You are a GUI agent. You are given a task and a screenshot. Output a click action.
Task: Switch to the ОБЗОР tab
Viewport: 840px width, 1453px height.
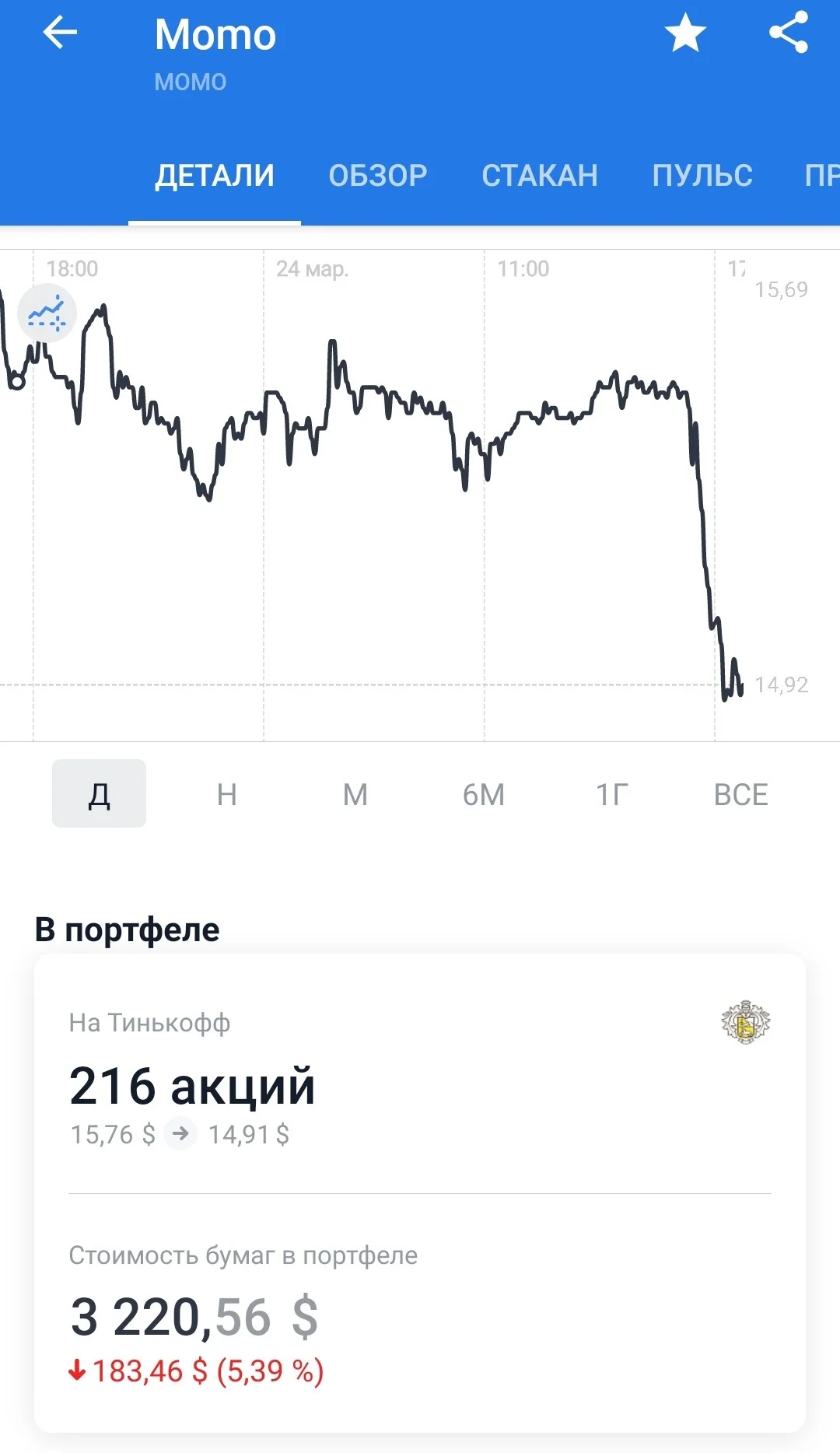tap(378, 176)
